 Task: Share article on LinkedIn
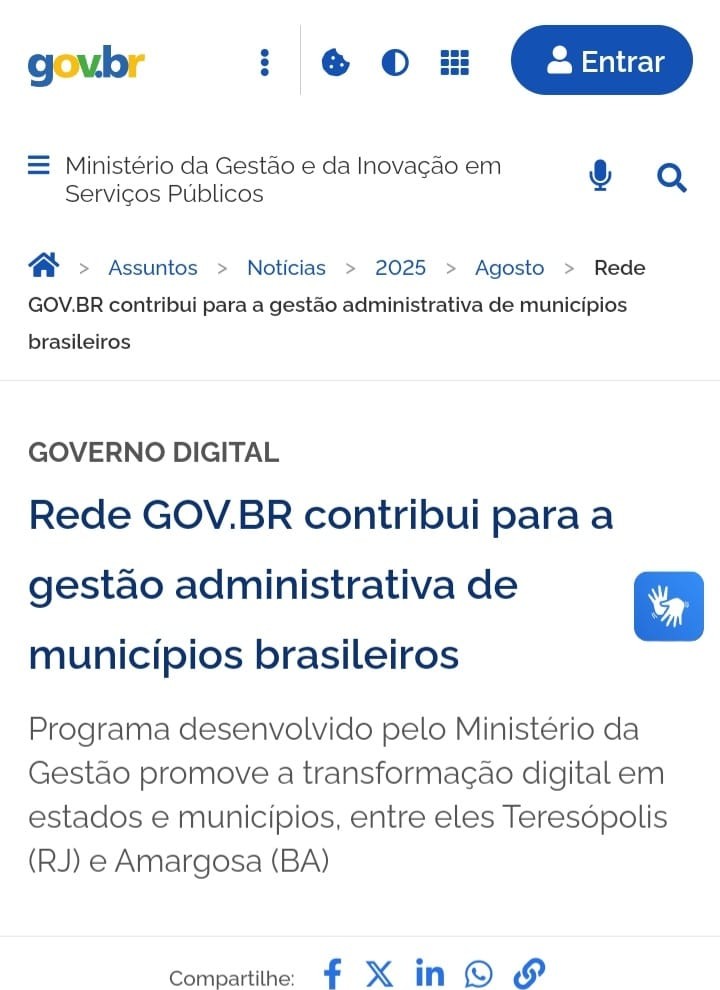coord(430,973)
